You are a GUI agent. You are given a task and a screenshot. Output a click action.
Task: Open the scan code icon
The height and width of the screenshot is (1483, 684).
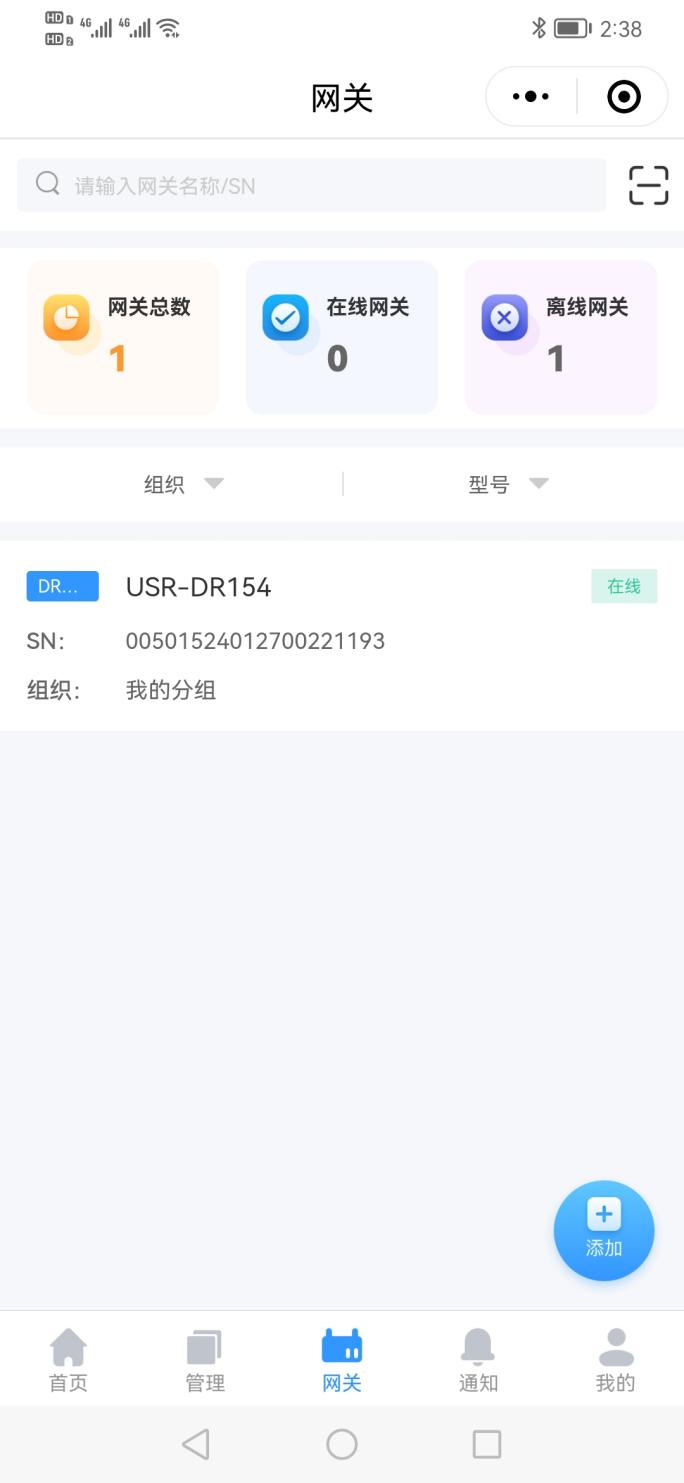click(648, 185)
